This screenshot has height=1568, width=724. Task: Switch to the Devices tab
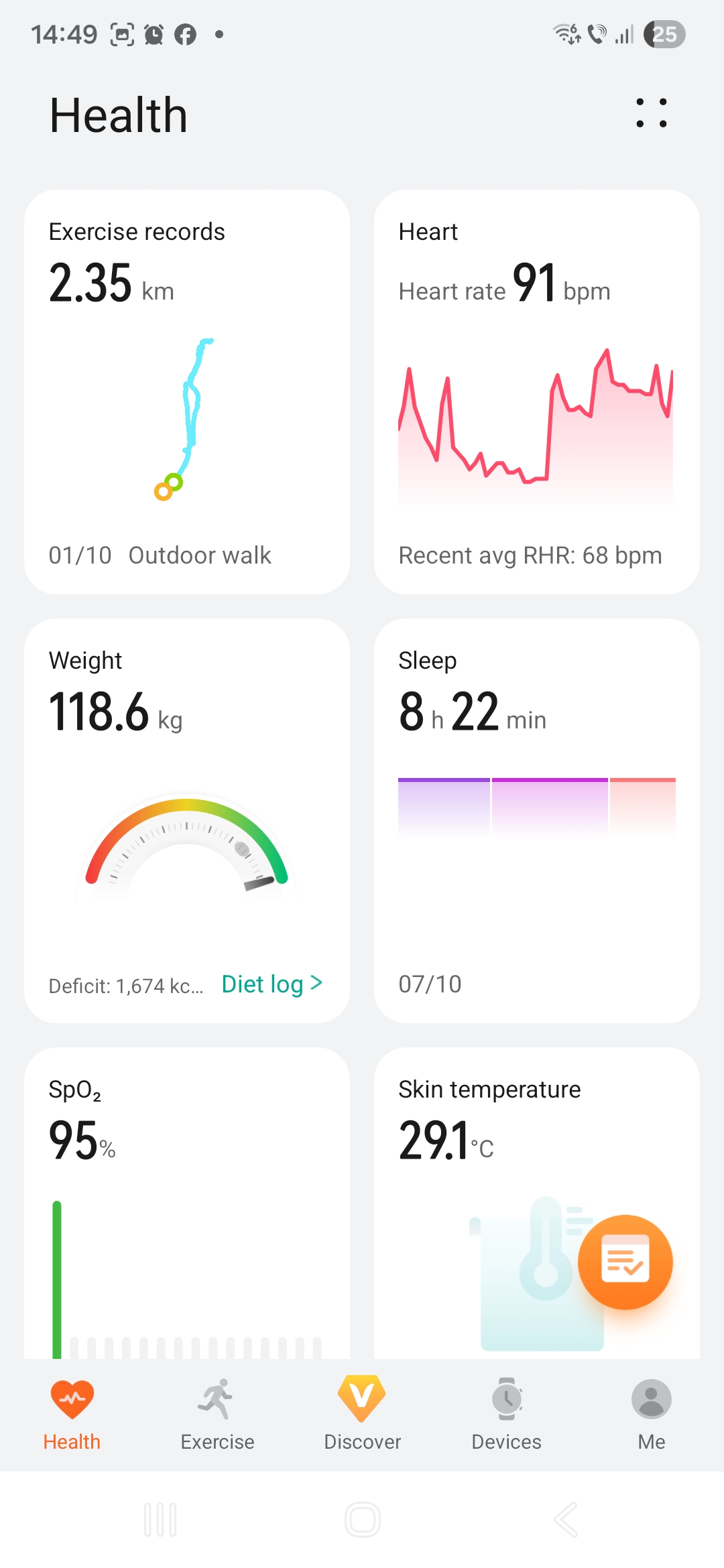507,1414
